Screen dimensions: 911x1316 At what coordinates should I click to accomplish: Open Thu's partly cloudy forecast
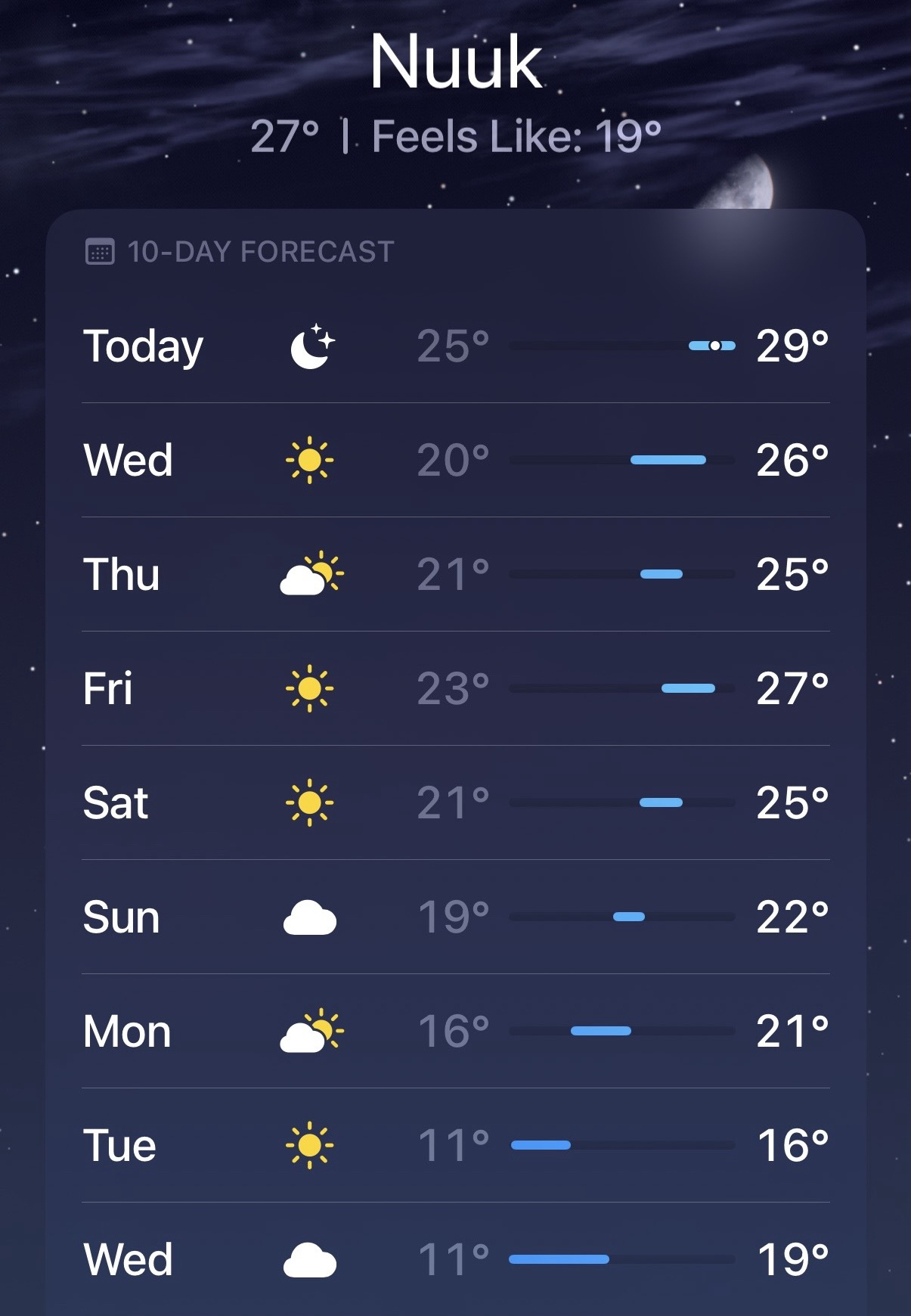[x=455, y=574]
